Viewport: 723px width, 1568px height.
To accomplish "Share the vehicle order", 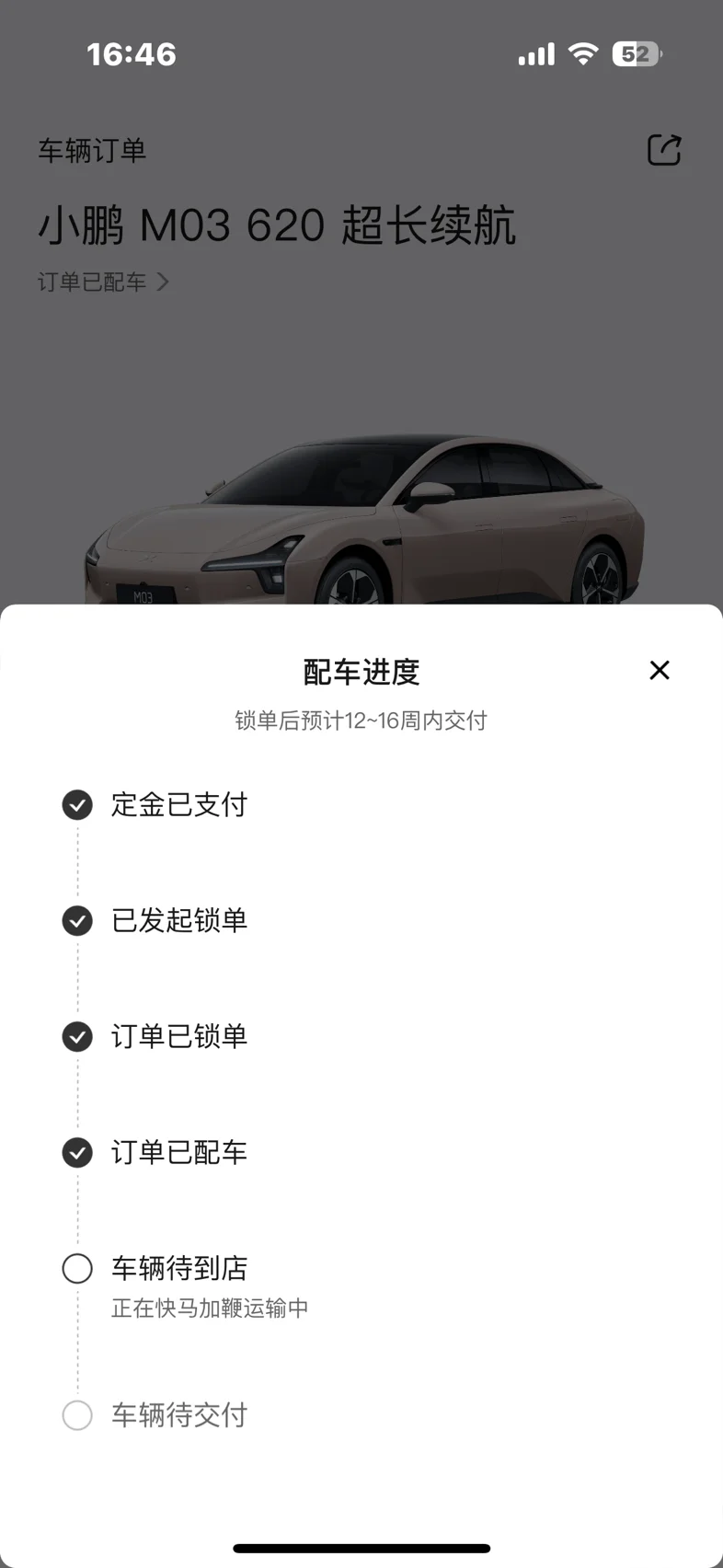I will tap(664, 149).
